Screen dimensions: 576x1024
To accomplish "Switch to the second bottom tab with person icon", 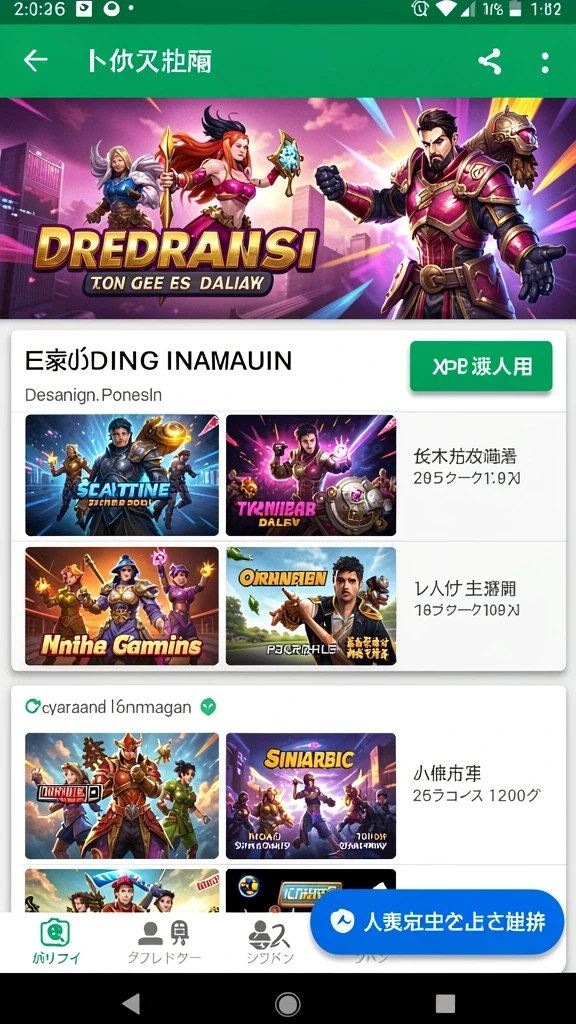I will click(164, 942).
